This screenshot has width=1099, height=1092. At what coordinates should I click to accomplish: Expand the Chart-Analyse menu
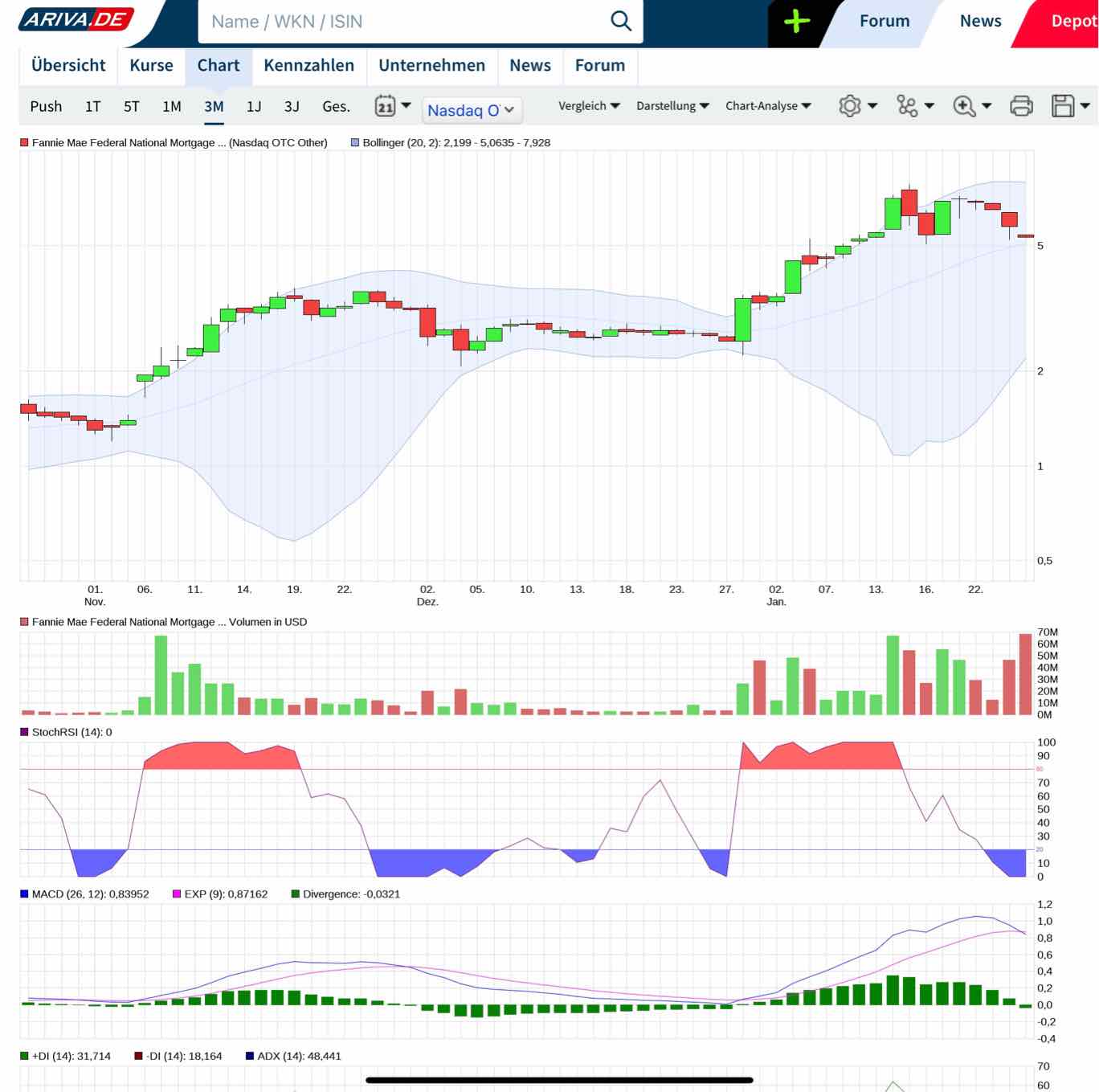[768, 106]
